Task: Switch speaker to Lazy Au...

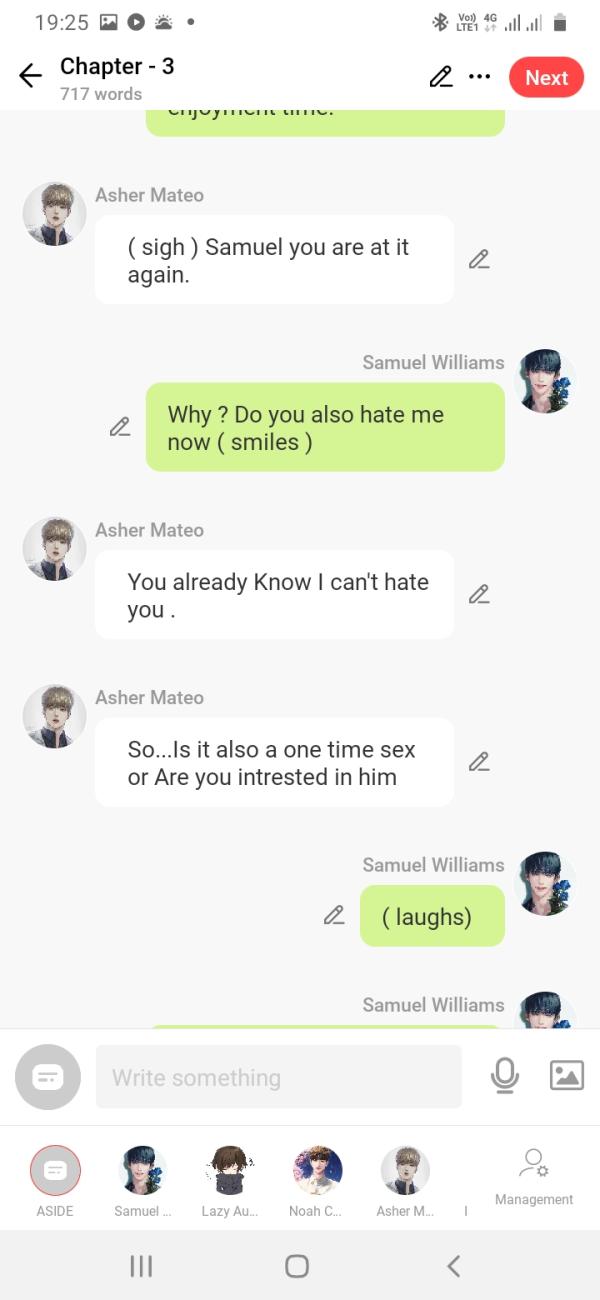Action: point(230,1171)
